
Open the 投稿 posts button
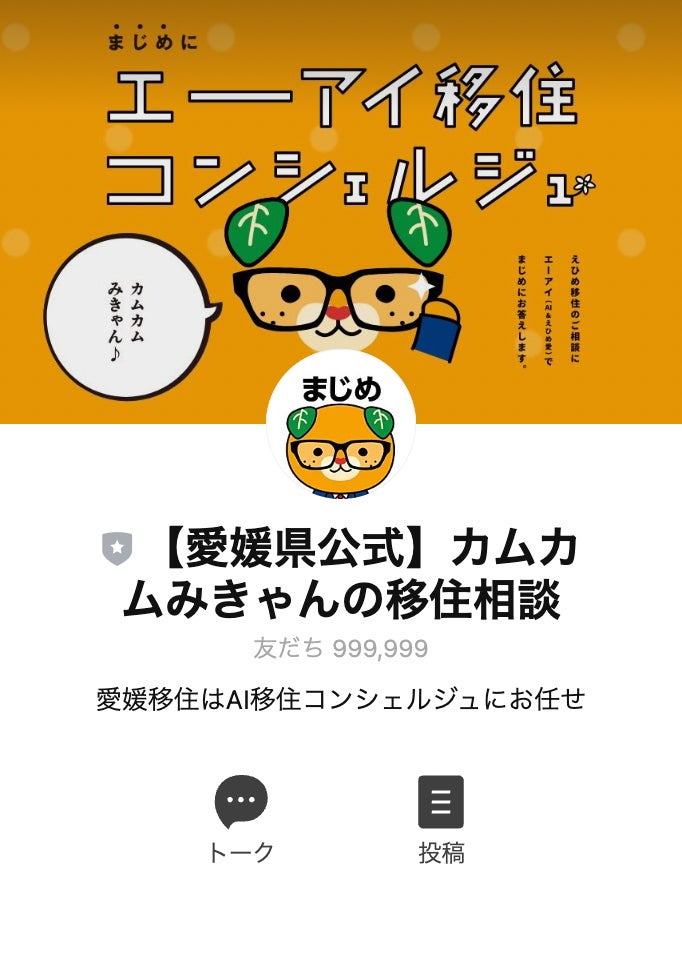point(441,816)
